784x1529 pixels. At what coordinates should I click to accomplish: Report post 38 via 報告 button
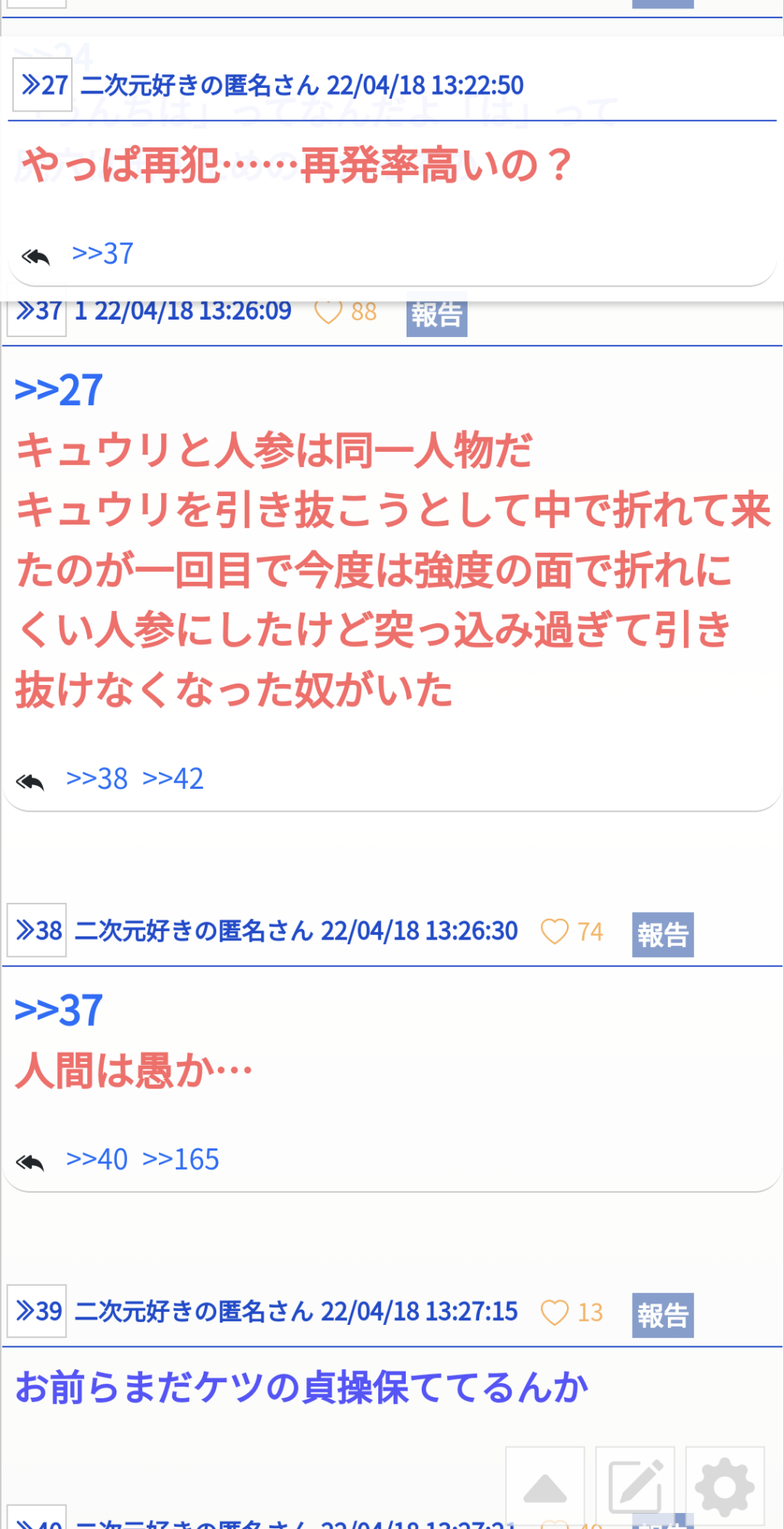click(663, 934)
